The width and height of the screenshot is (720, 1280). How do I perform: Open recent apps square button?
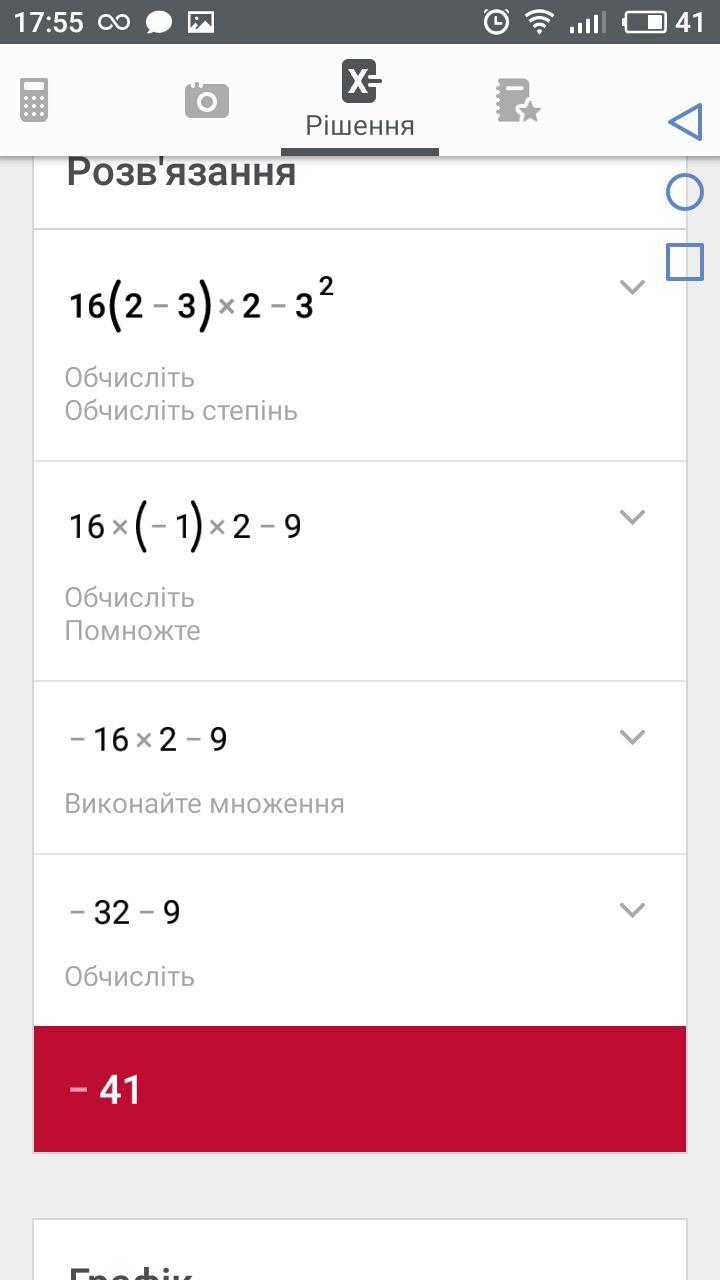point(685,261)
